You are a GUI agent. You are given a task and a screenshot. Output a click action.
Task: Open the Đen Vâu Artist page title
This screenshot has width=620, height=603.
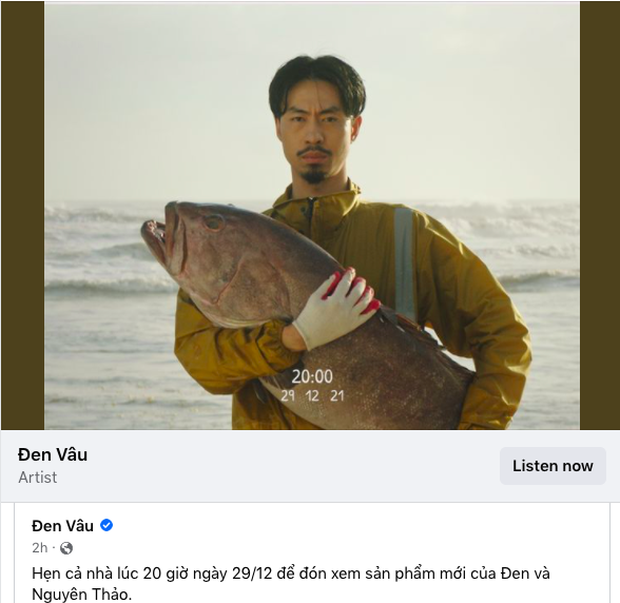tap(53, 454)
